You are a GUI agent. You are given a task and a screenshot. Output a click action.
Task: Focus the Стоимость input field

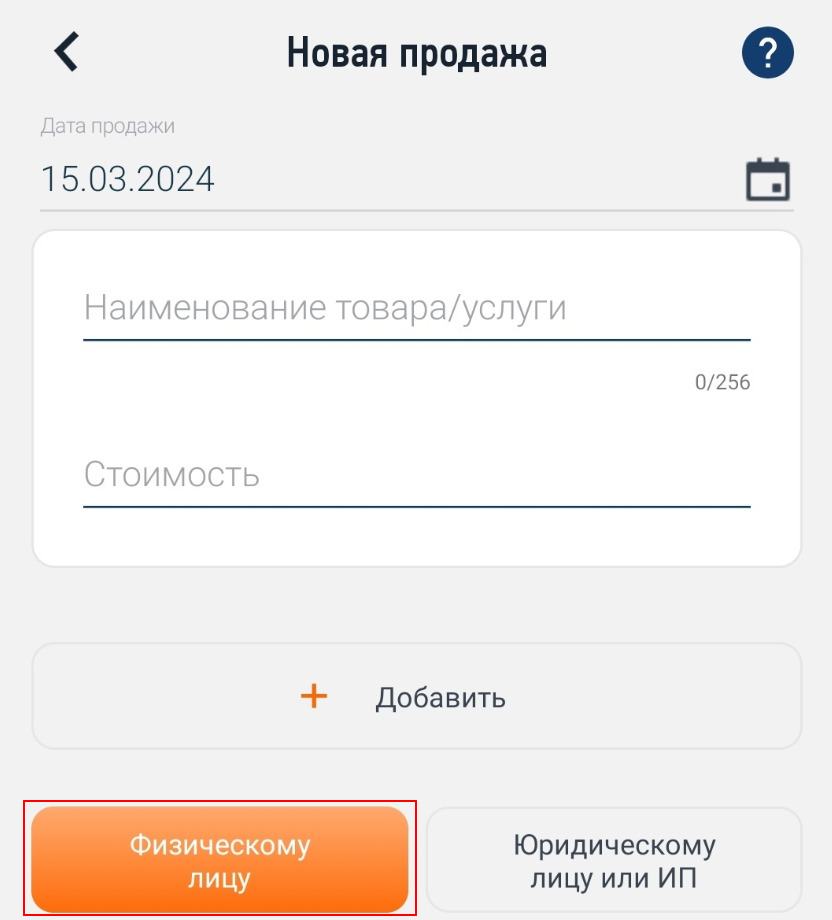pyautogui.click(x=416, y=474)
